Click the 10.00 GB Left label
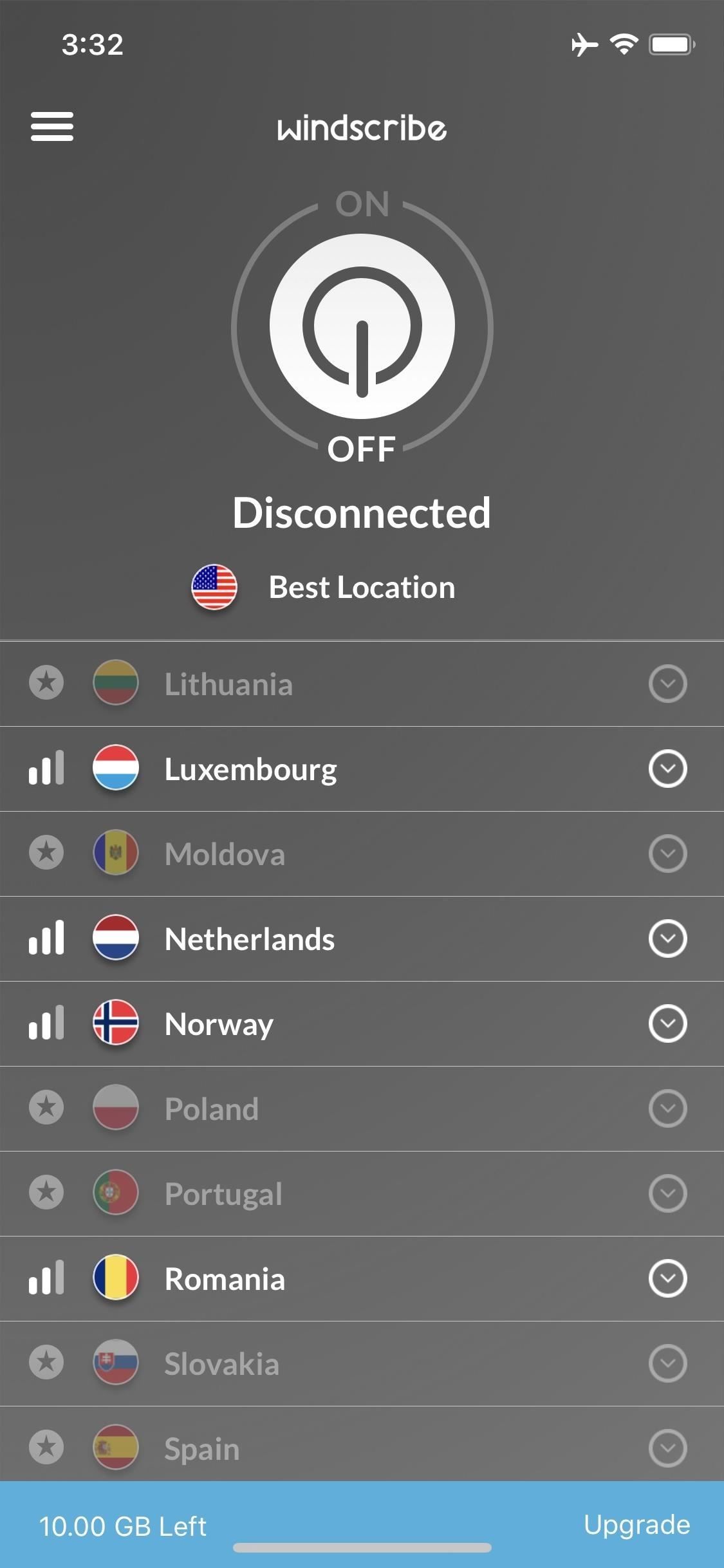The width and height of the screenshot is (724, 1568). [x=122, y=1524]
